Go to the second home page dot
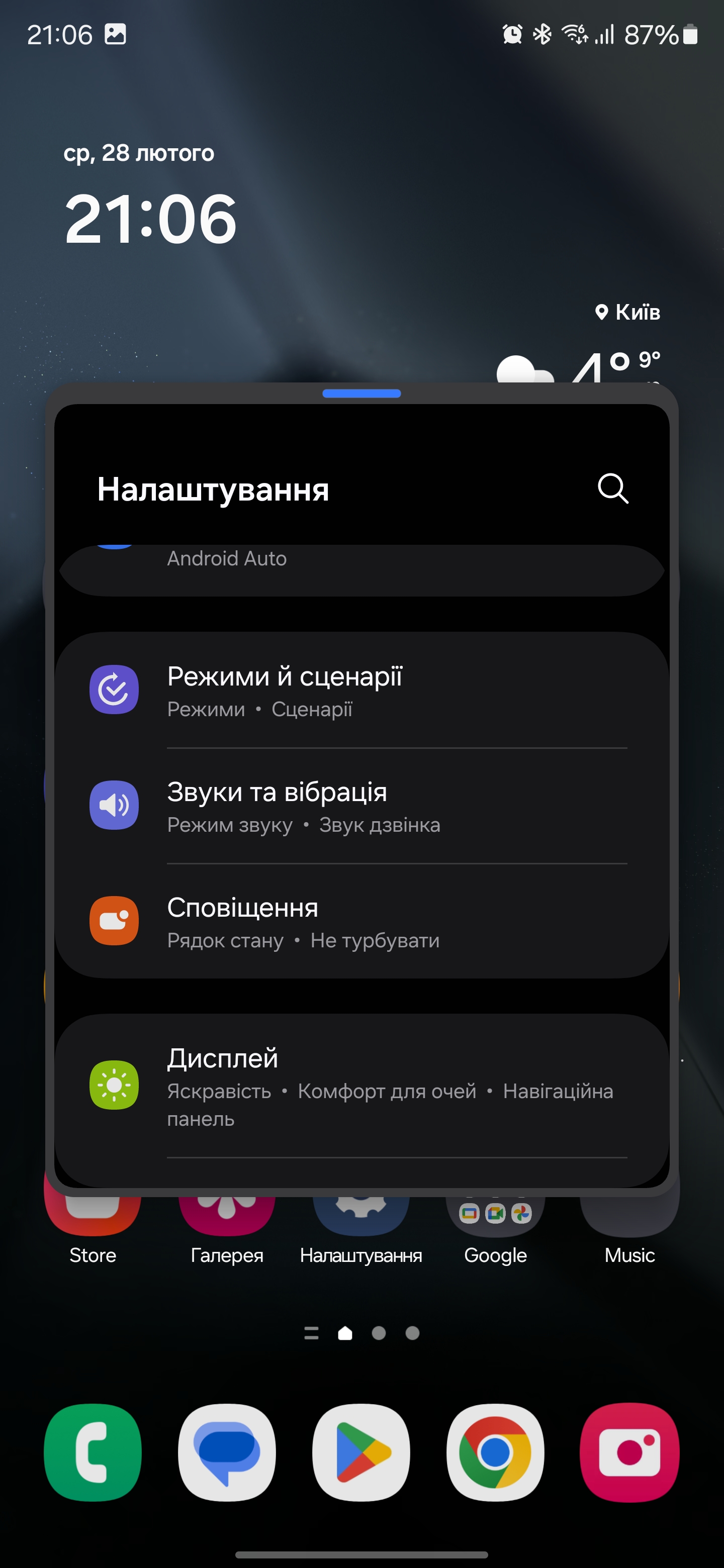The image size is (724, 1568). (379, 1333)
